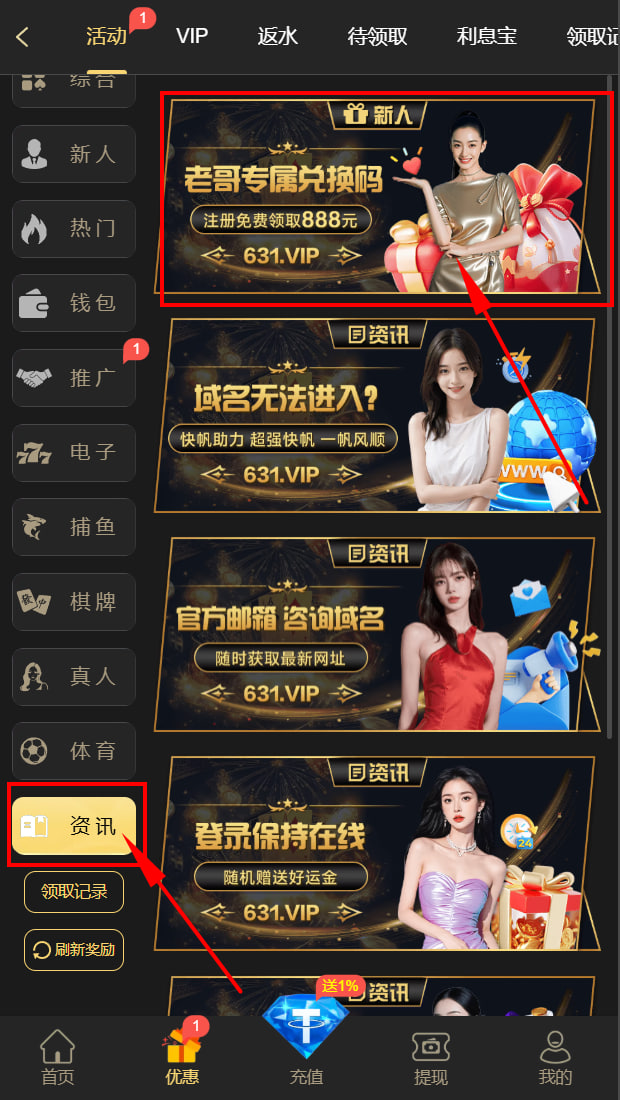Viewport: 620px width, 1100px height.
Task: Switch to the 待领取 tab
Action: 377,37
